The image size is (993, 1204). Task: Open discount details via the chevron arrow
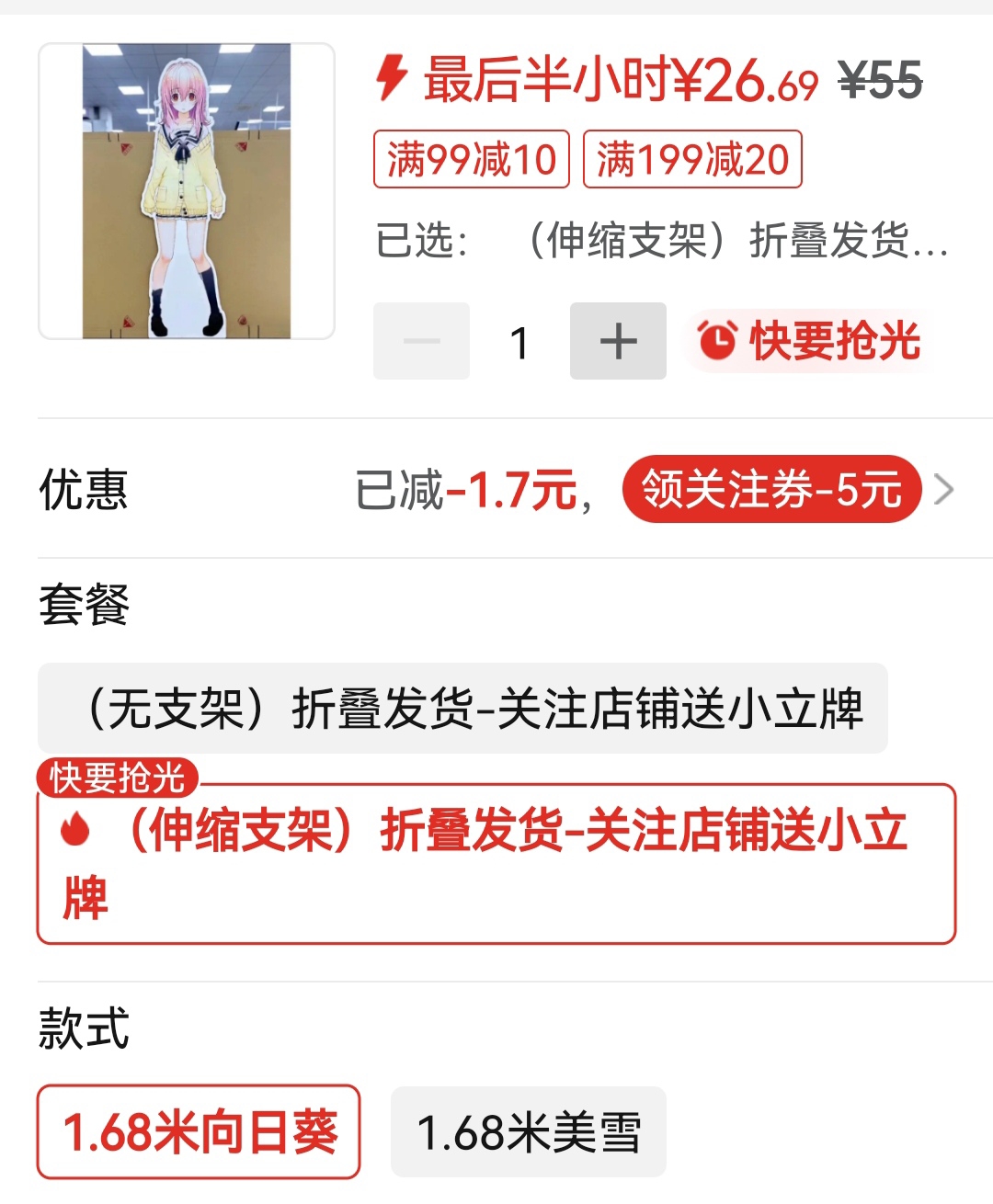943,489
